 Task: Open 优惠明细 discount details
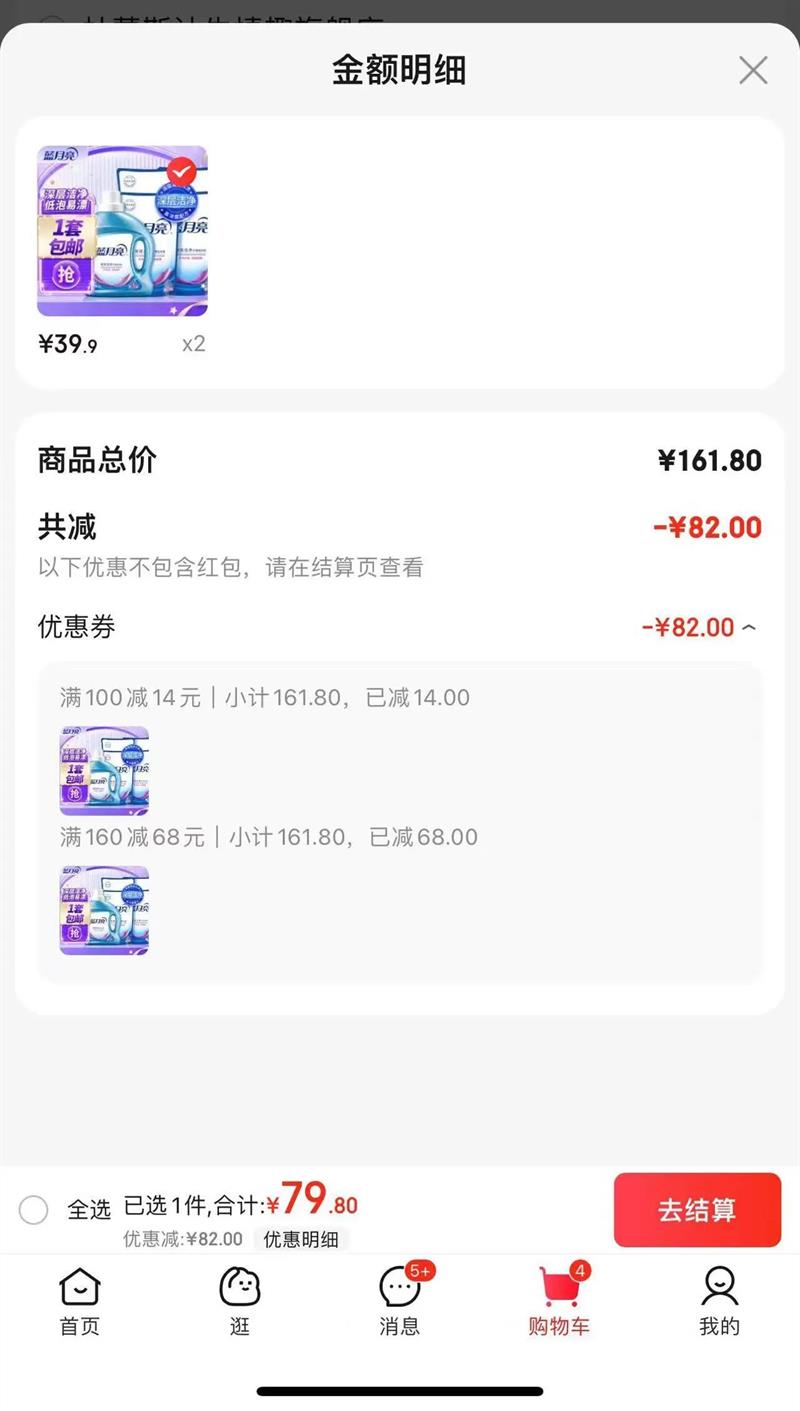[300, 1239]
